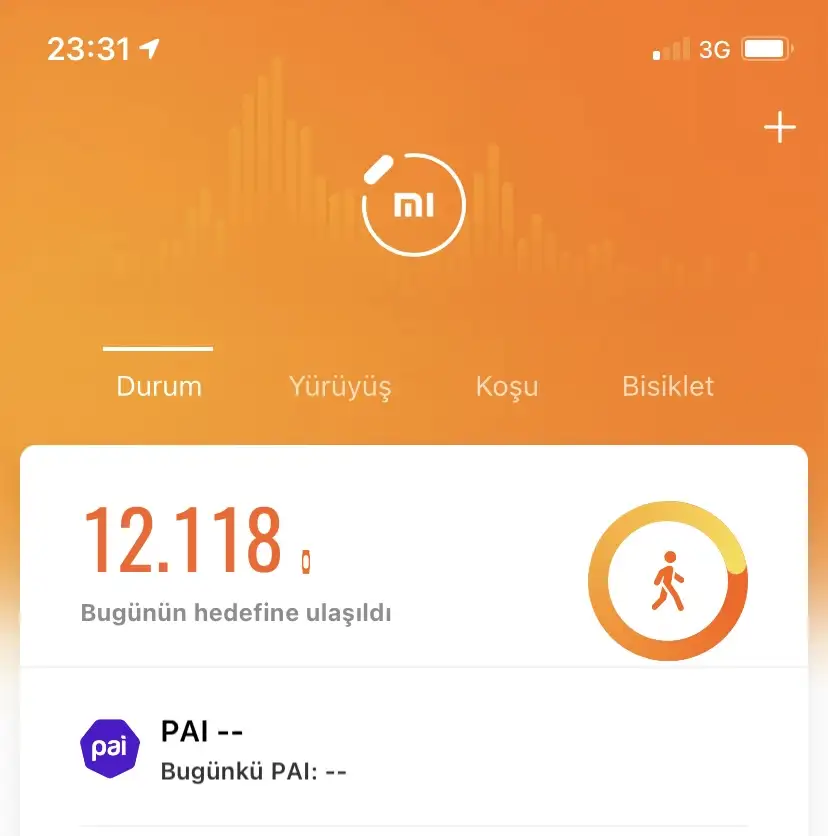Viewport: 828px width, 836px height.
Task: Go to the Koşu tab
Action: click(507, 386)
